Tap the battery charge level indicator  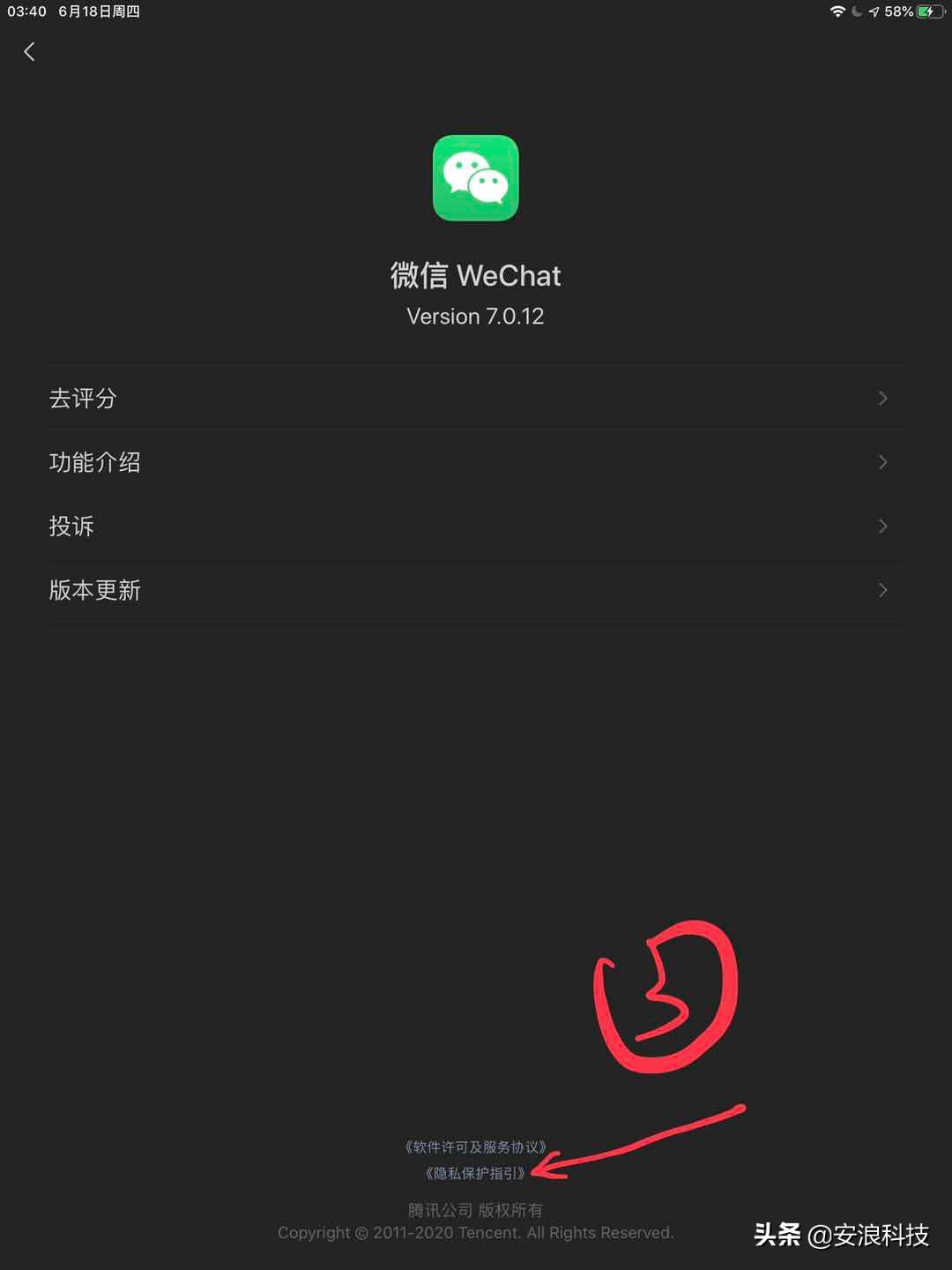[x=899, y=11]
